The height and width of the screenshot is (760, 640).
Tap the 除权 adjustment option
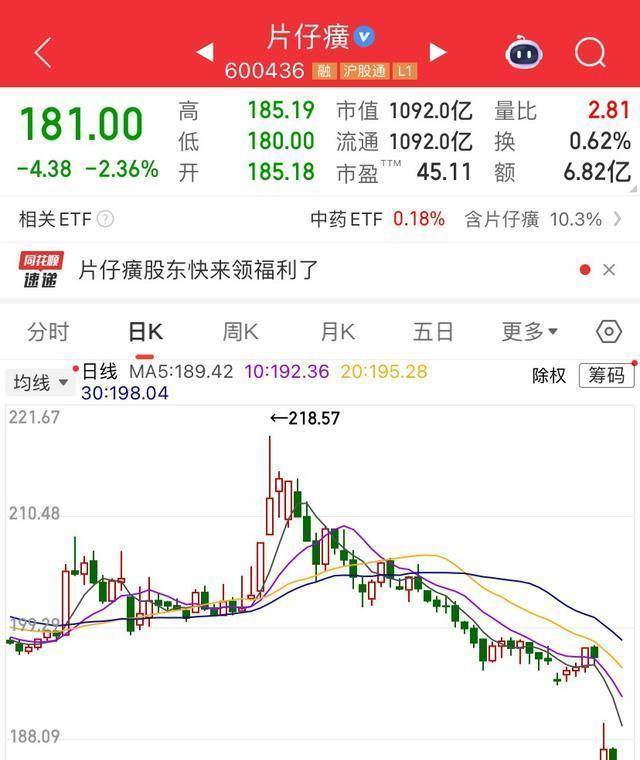coord(549,375)
